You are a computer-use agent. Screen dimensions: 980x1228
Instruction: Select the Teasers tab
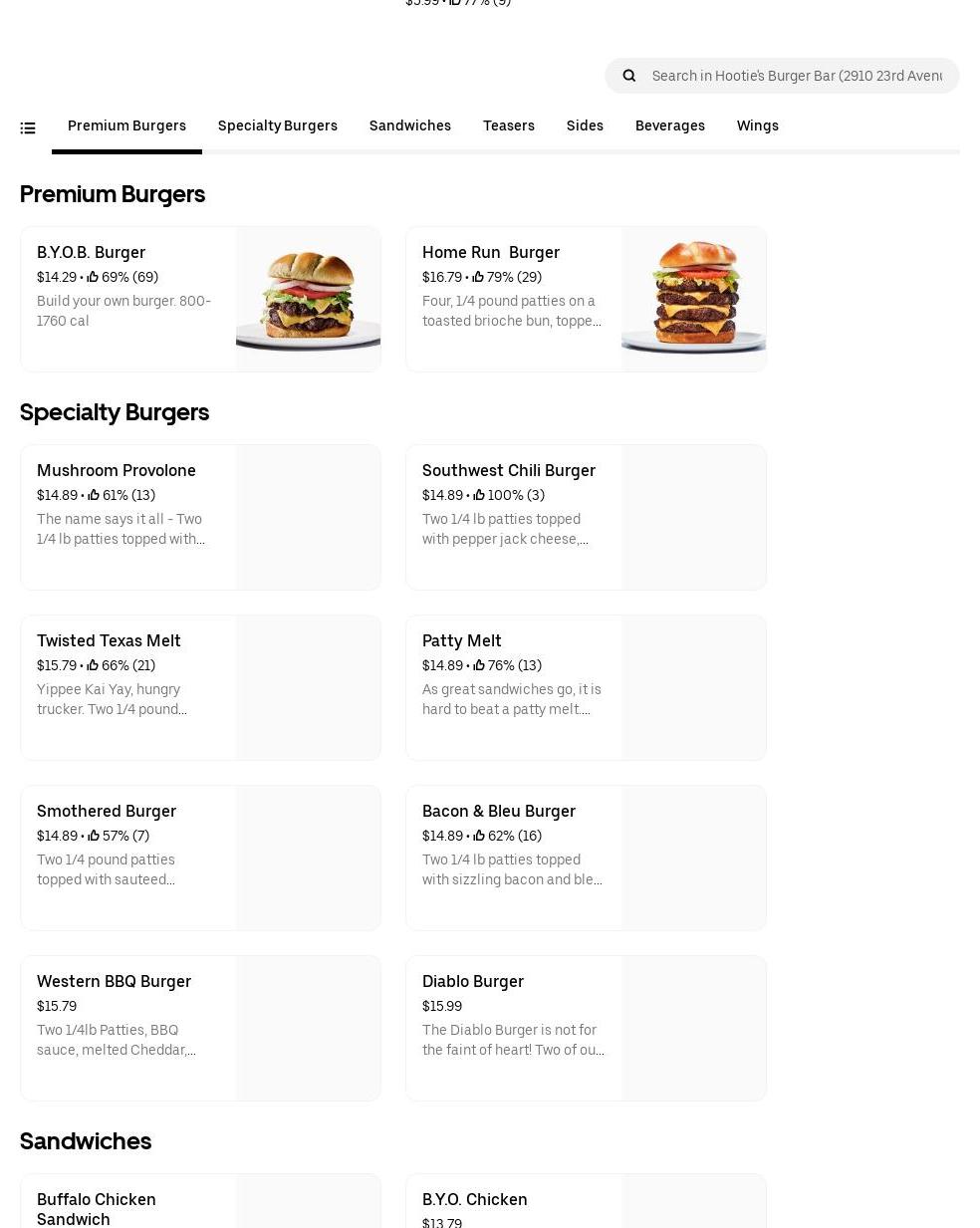508,125
